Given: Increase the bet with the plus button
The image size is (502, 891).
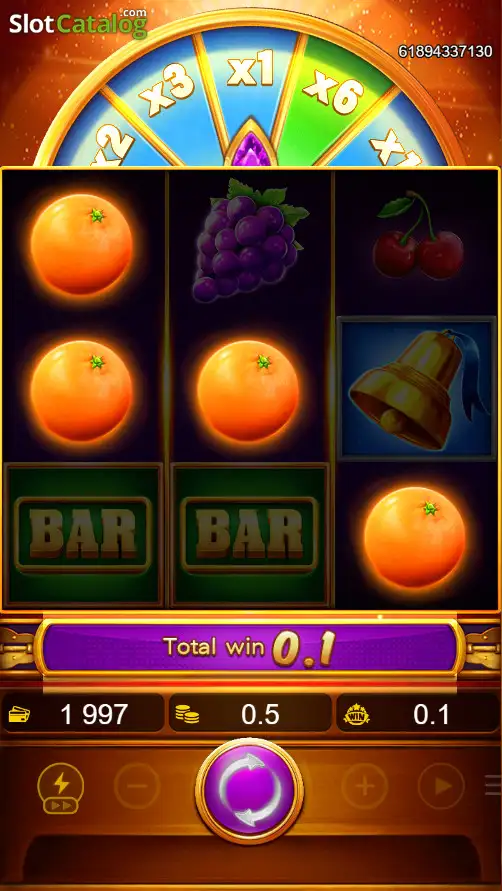Looking at the screenshot, I should click(364, 786).
